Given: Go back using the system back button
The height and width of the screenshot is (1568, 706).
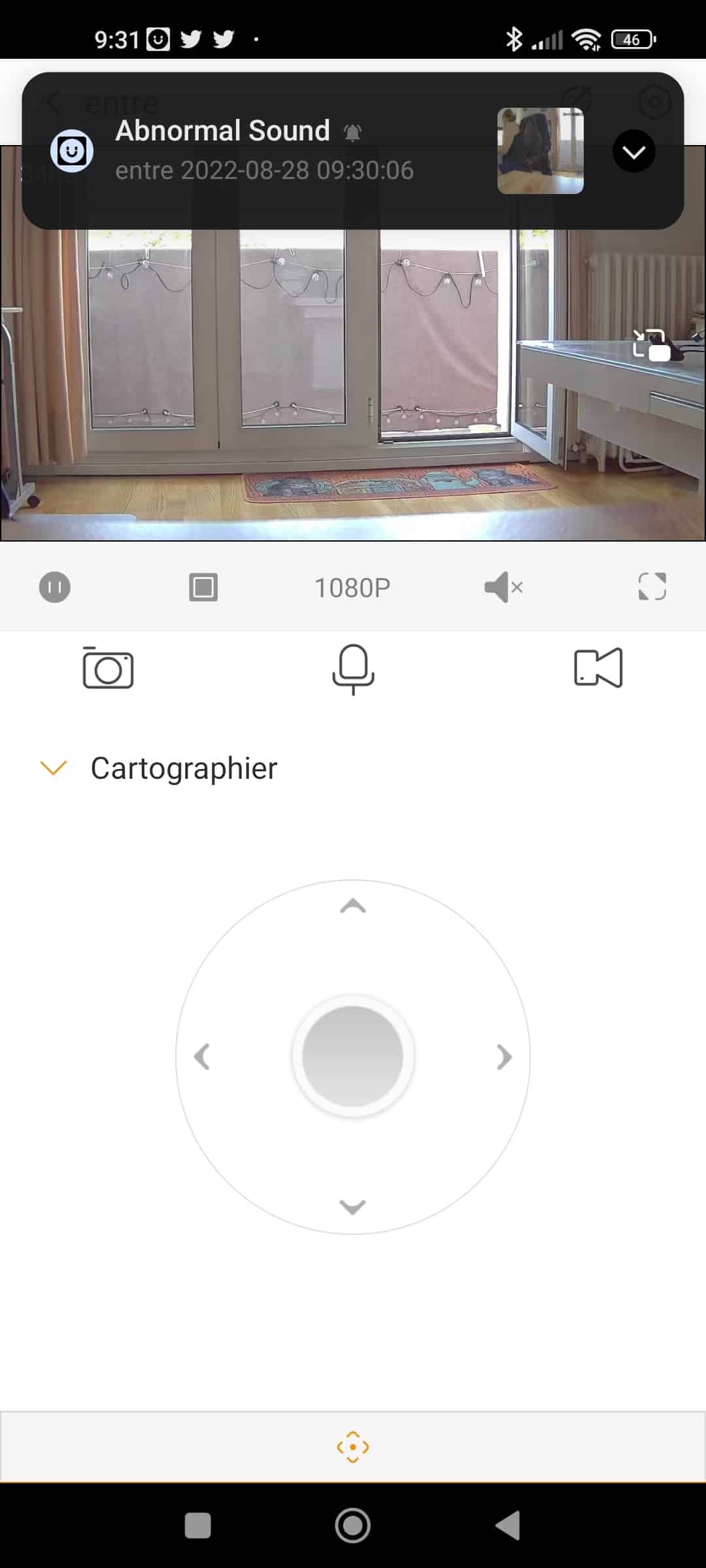Looking at the screenshot, I should tap(508, 1526).
